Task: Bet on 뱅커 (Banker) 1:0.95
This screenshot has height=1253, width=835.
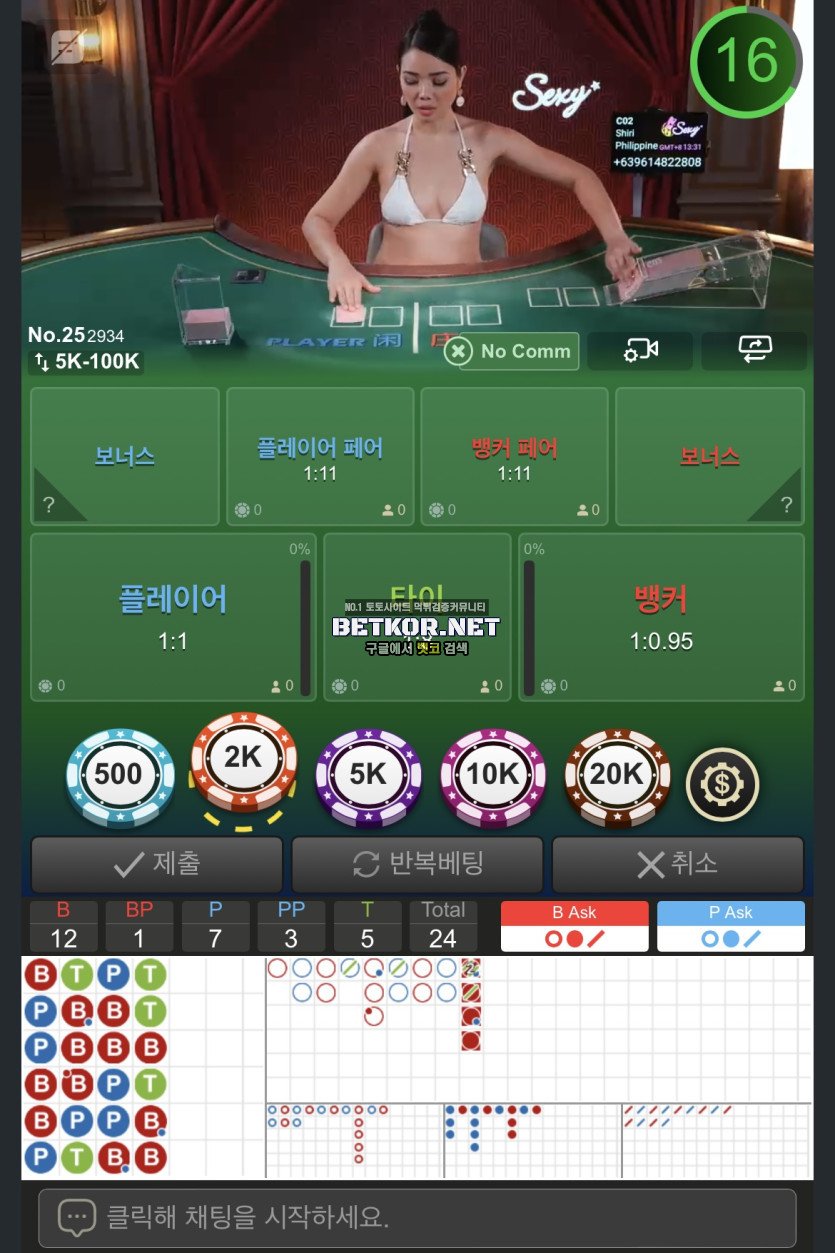Action: click(x=661, y=617)
